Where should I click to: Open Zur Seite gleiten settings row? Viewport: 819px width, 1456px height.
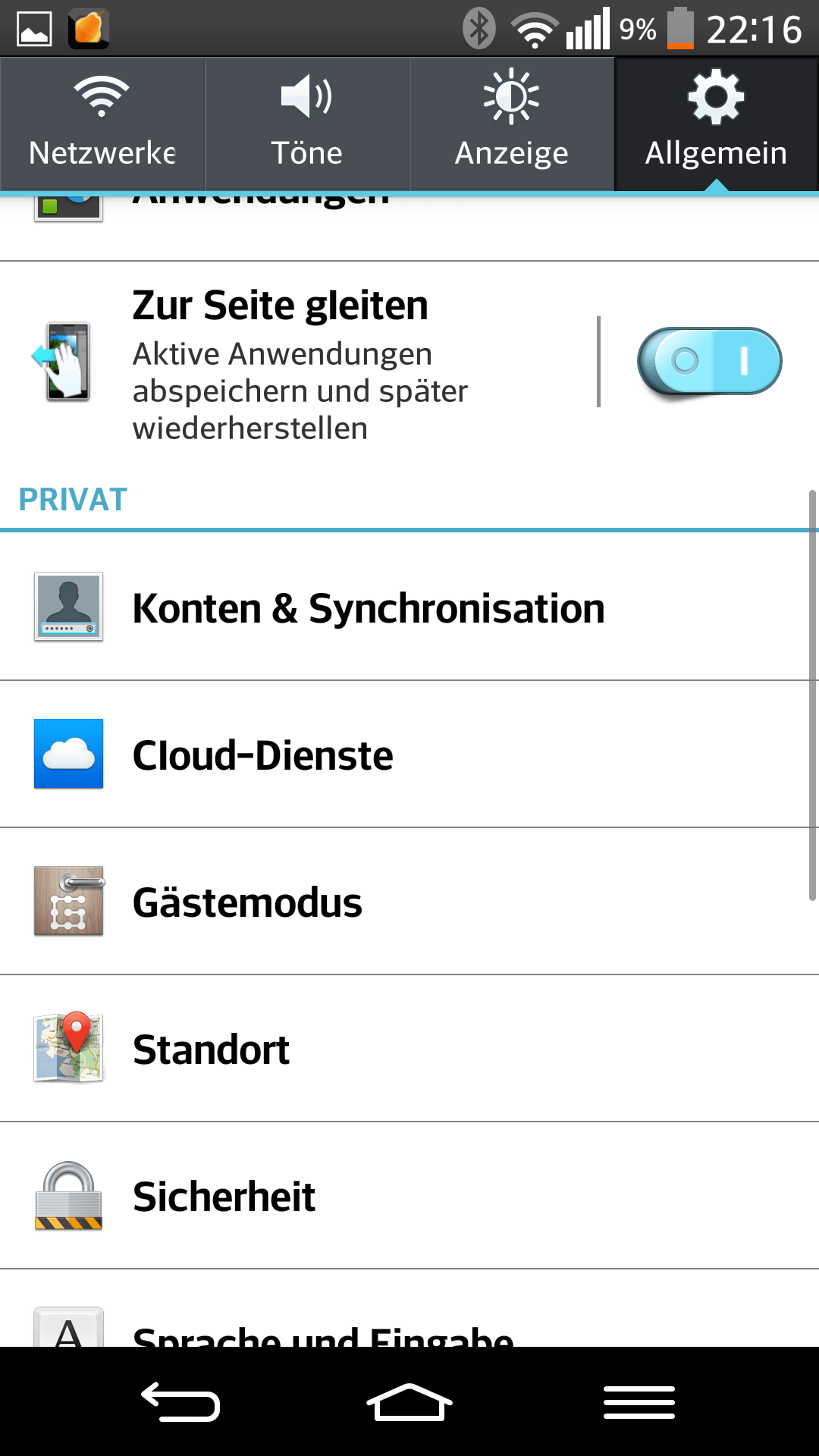click(303, 362)
